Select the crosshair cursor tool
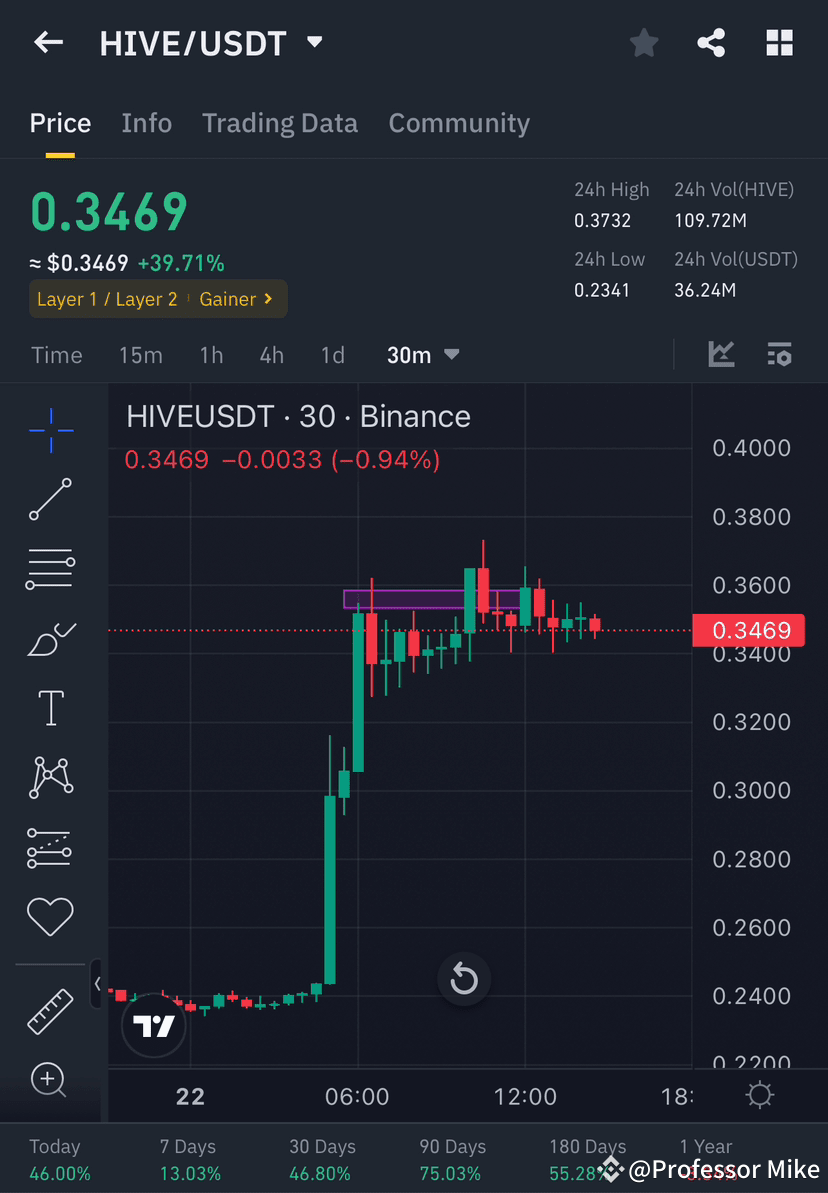This screenshot has height=1193, width=828. click(50, 429)
